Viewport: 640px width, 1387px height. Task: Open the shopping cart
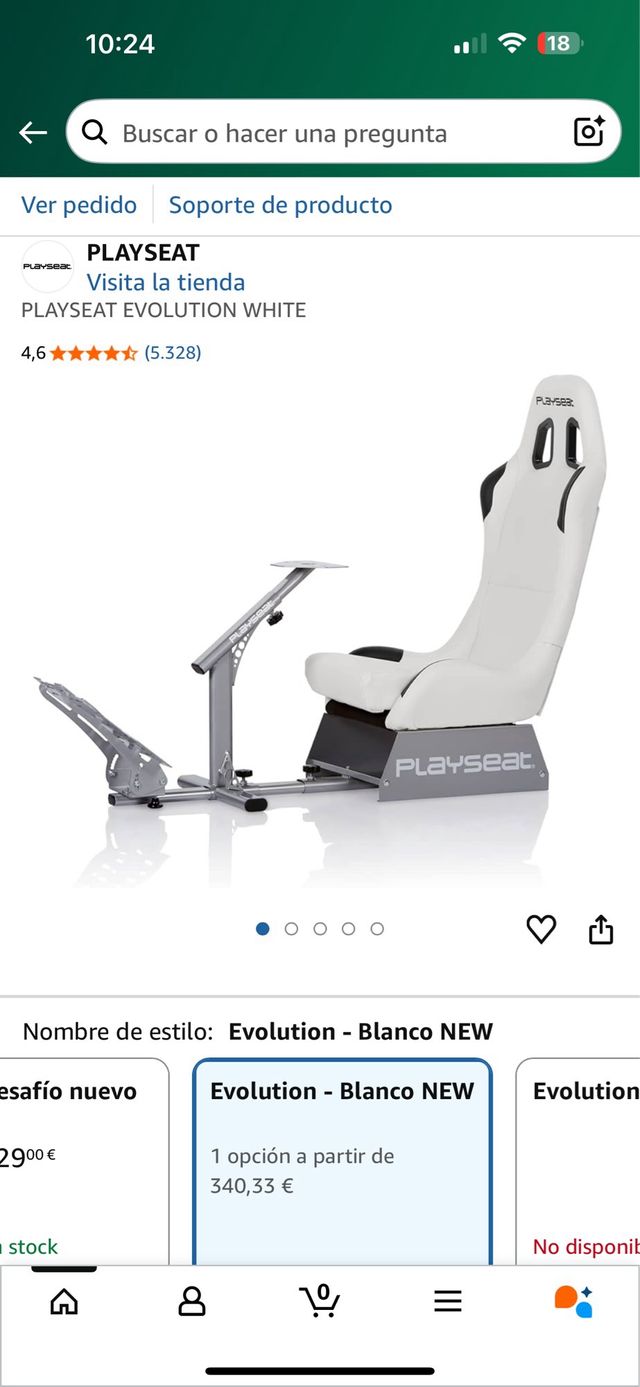tap(320, 1301)
